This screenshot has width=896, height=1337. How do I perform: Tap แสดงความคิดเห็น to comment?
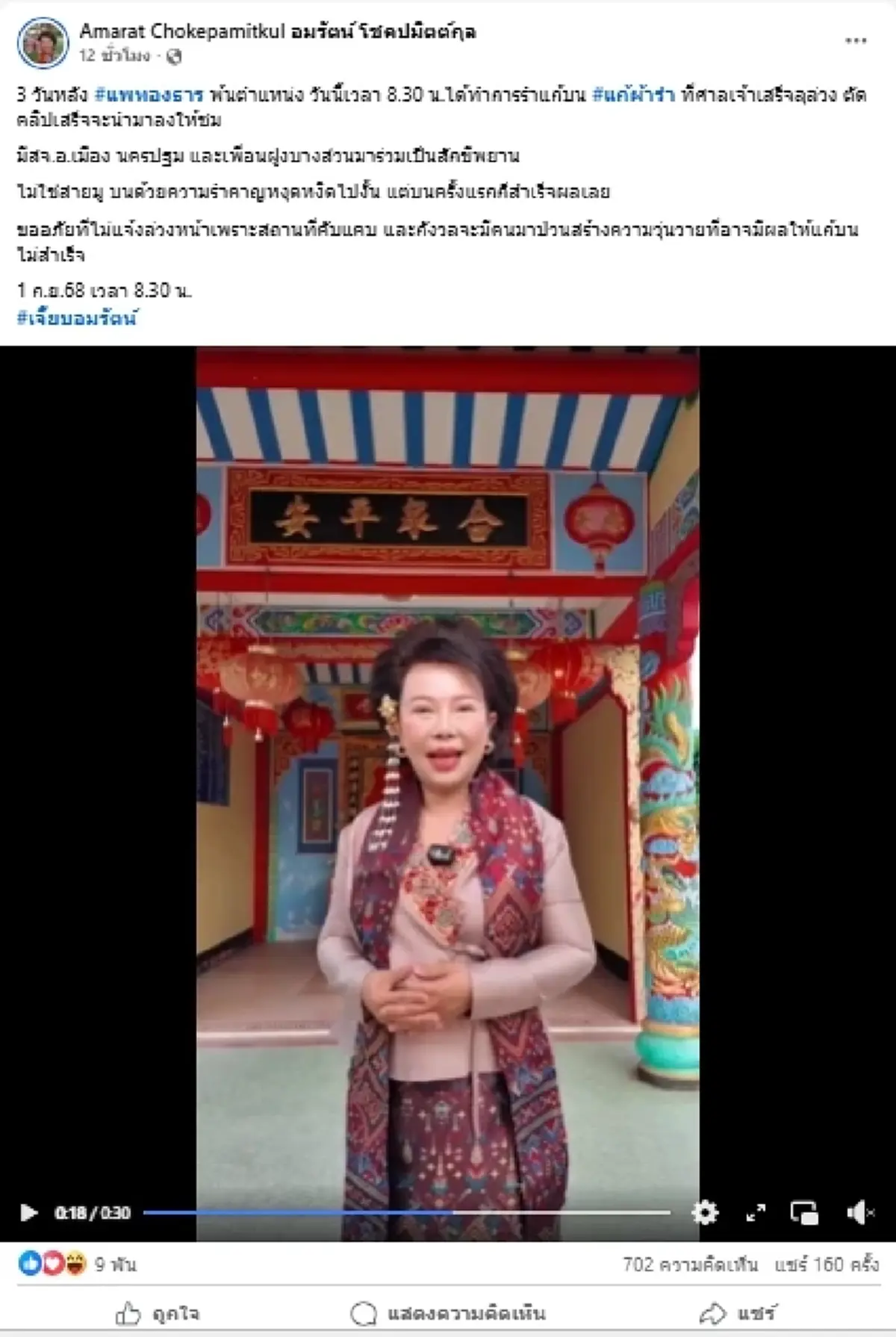point(448,1313)
